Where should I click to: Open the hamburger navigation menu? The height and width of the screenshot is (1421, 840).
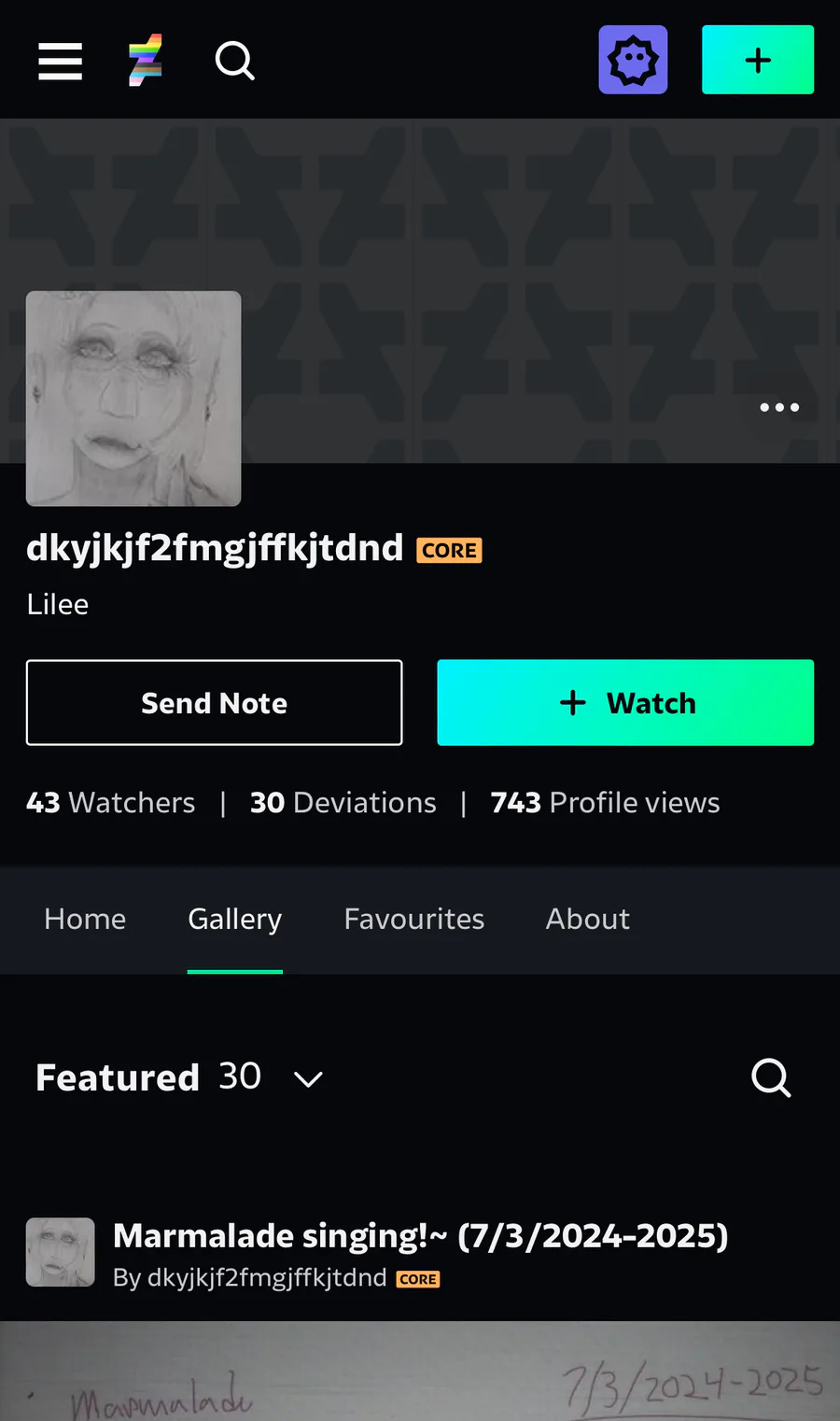pyautogui.click(x=61, y=61)
